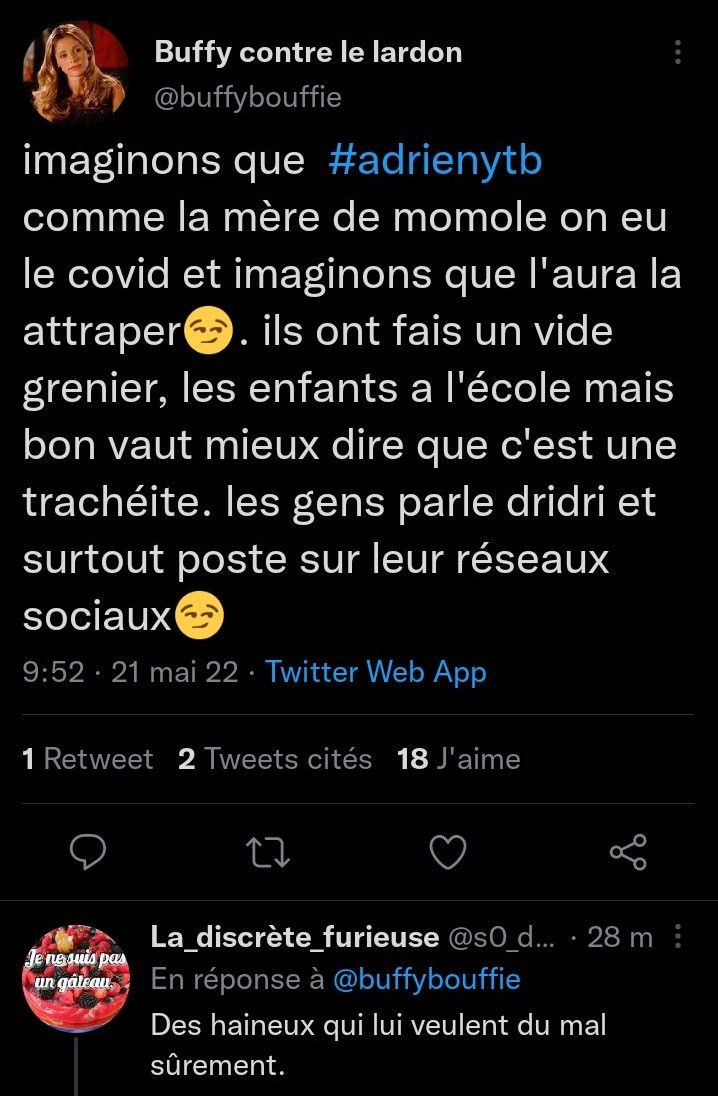718x1096 pixels.
Task: Open La_discrète_furieuse's profile name
Action: [294, 937]
